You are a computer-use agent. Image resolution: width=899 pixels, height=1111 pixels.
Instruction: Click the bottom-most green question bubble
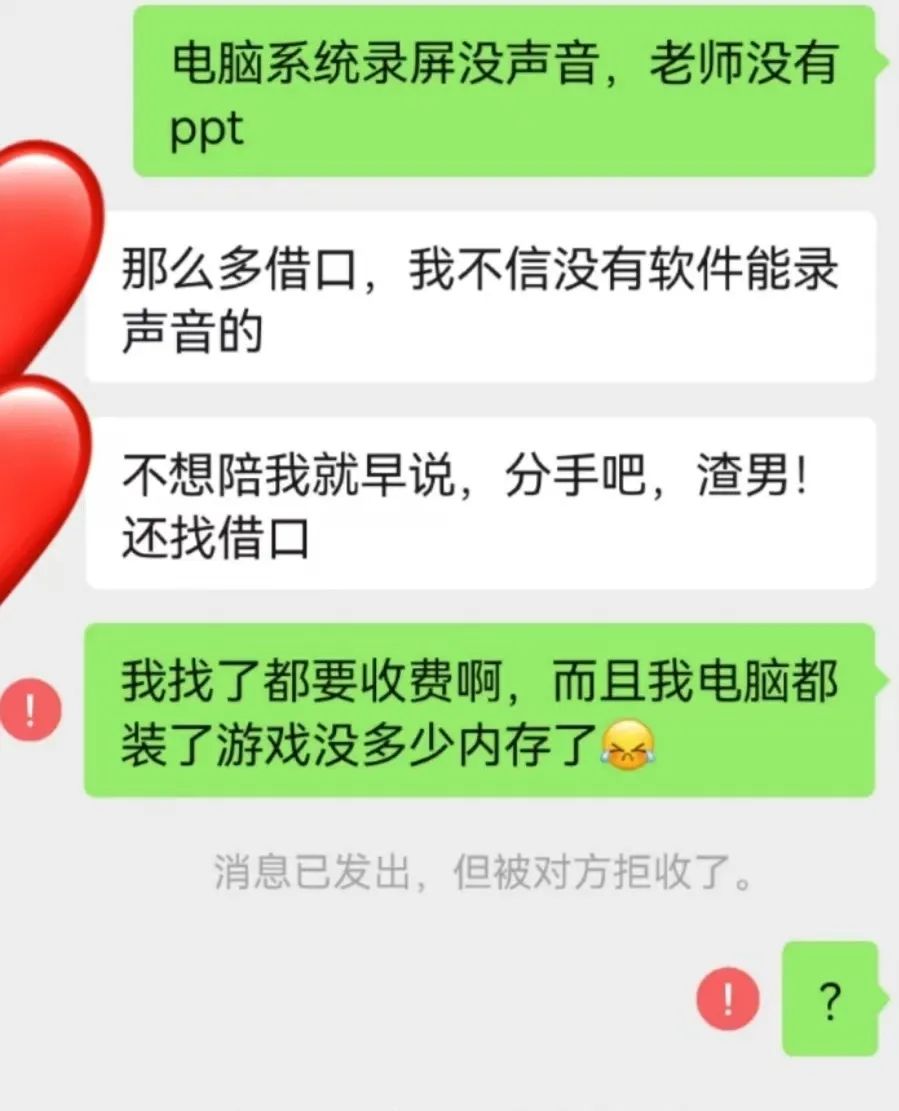tap(831, 997)
